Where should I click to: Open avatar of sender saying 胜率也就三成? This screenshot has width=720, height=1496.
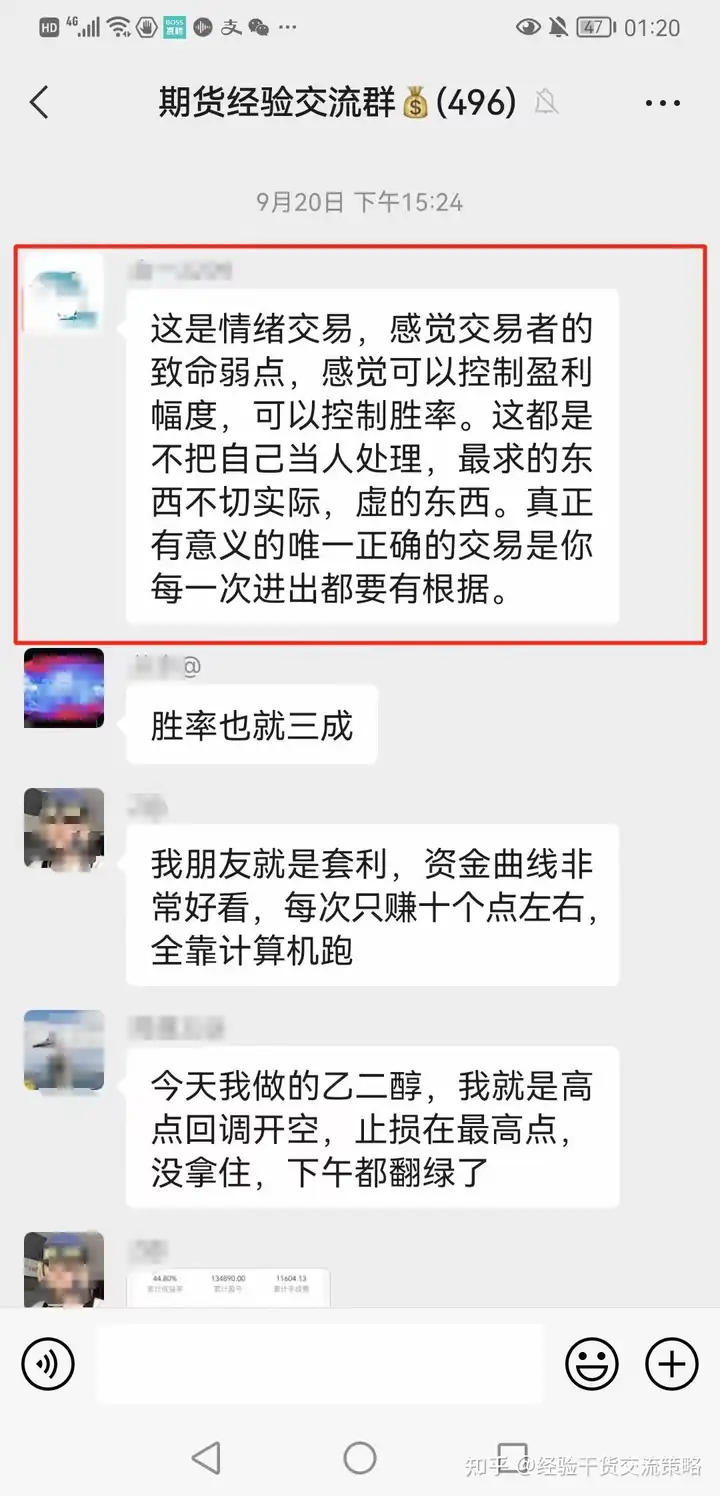(x=64, y=688)
